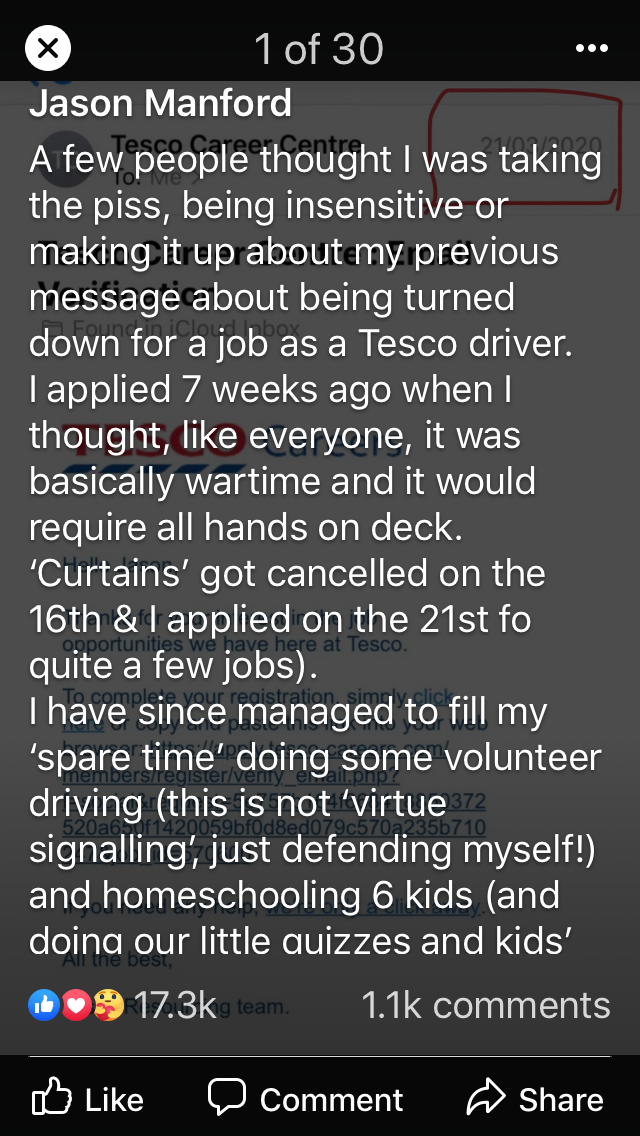The height and width of the screenshot is (1136, 640).
Task: Open Jason Manford's profile
Action: point(160,103)
